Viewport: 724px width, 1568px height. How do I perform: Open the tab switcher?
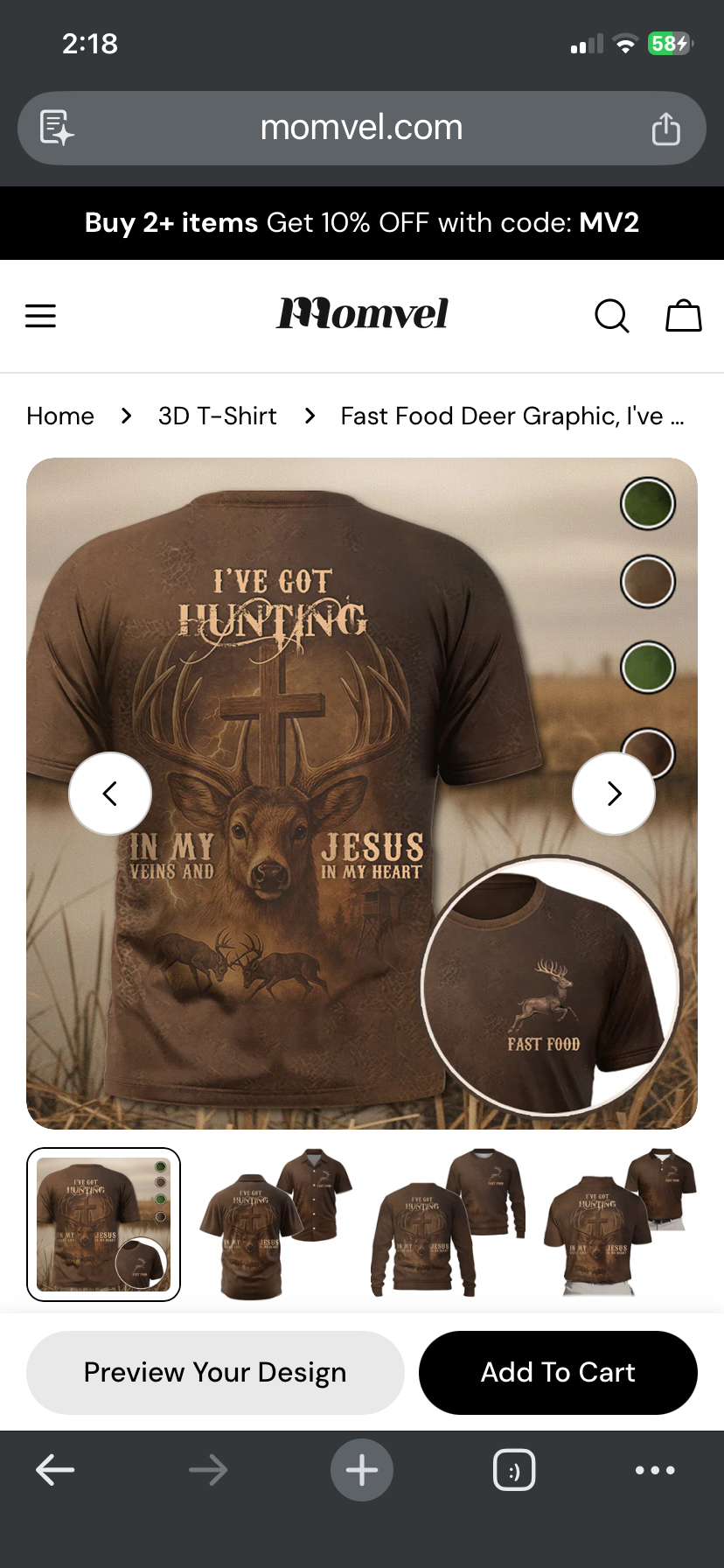(514, 1470)
